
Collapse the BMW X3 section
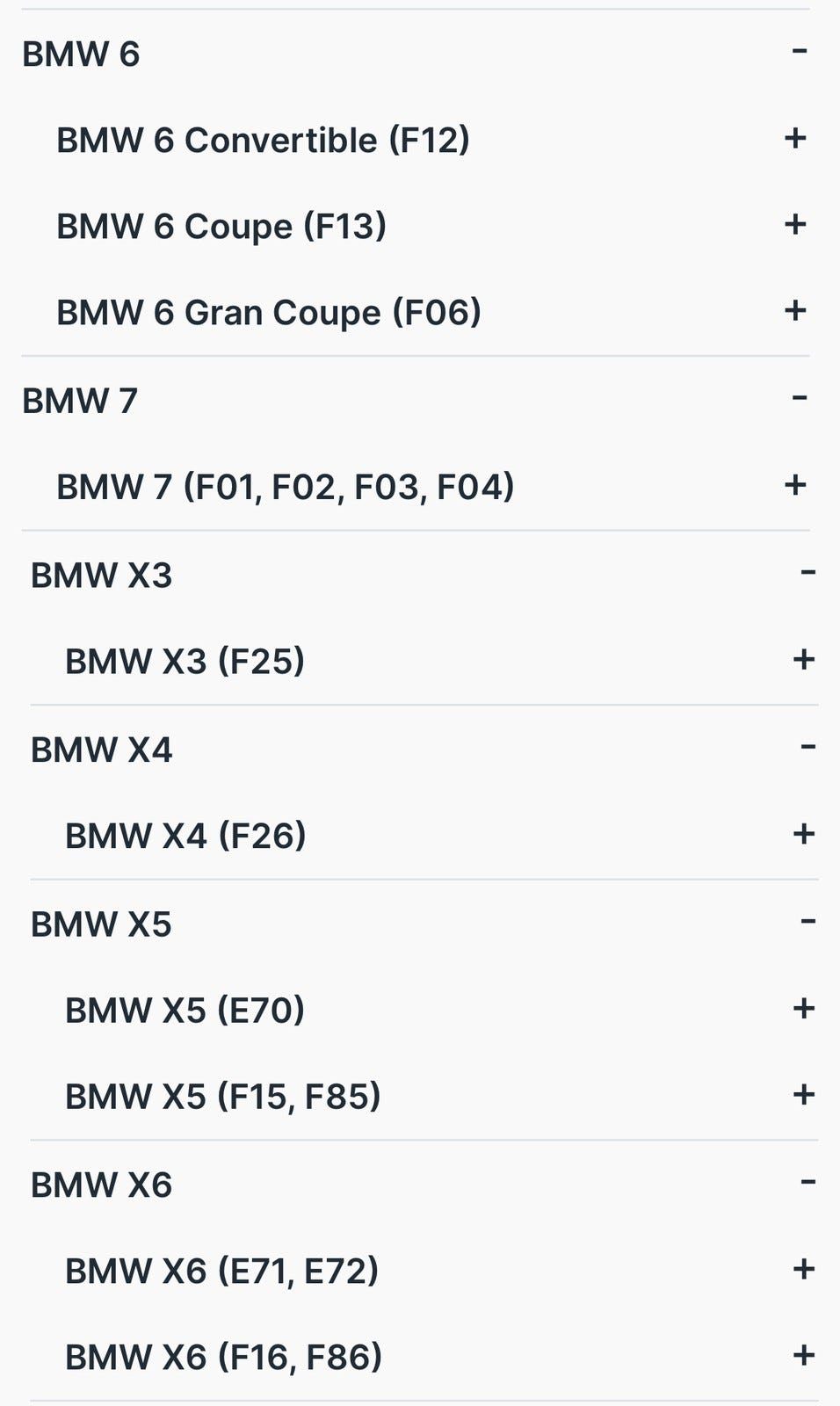point(807,573)
